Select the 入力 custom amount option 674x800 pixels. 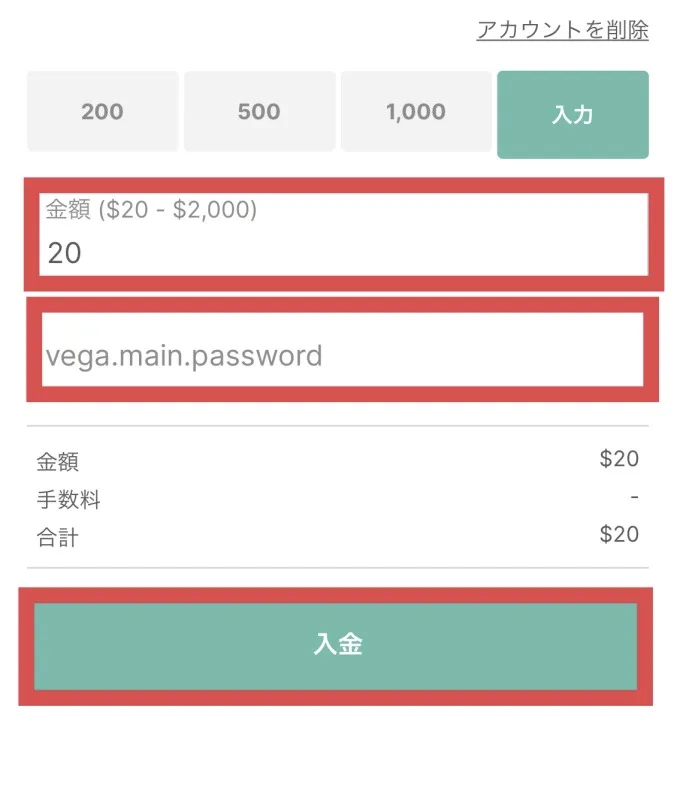pyautogui.click(x=572, y=114)
